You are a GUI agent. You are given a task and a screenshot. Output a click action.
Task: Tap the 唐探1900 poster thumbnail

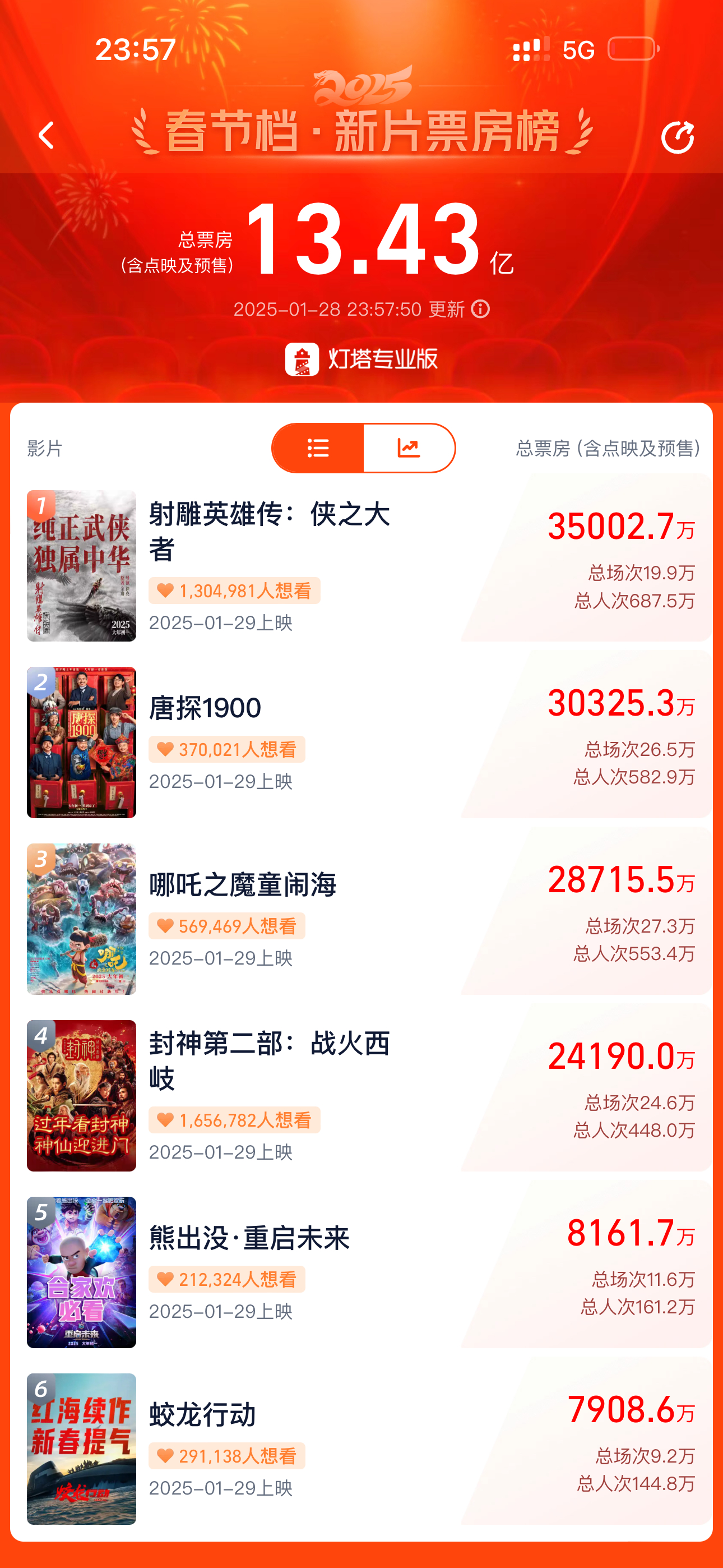(82, 742)
